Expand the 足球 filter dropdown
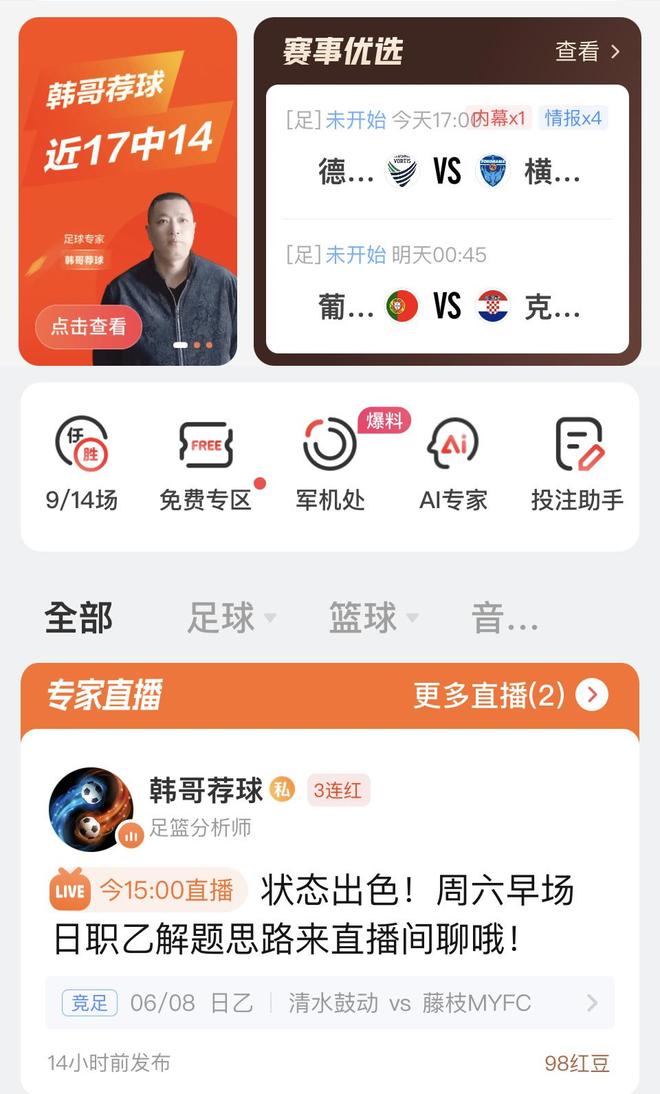Screen dimensions: 660x1094 click(x=232, y=618)
